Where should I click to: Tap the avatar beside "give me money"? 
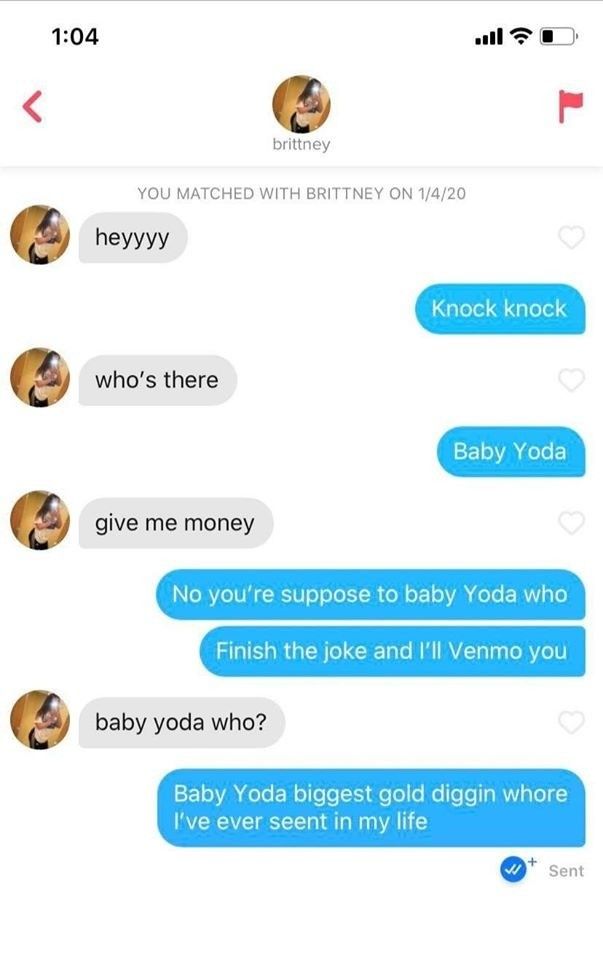39,521
